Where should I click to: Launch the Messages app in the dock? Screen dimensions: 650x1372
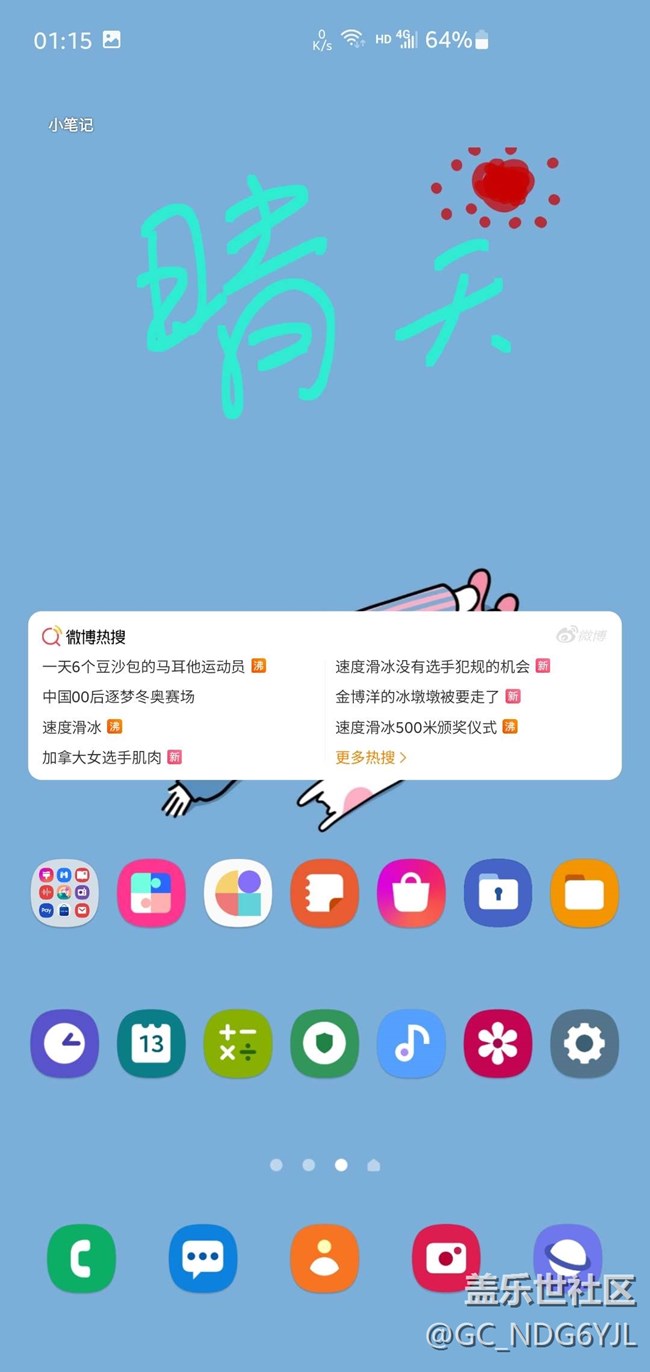(x=203, y=1258)
